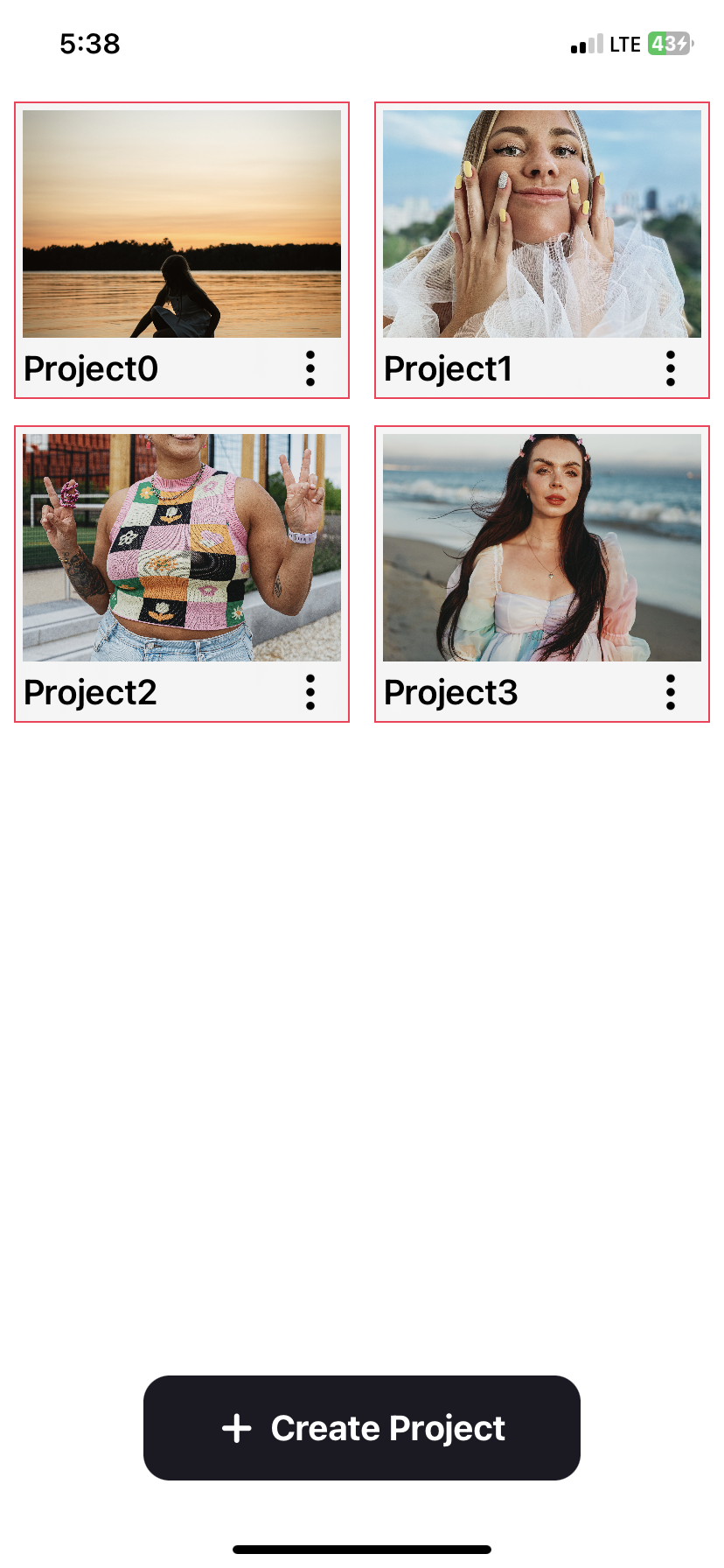Open the peace-sign thumbnail of Project2
The height and width of the screenshot is (1568, 724).
pos(181,547)
